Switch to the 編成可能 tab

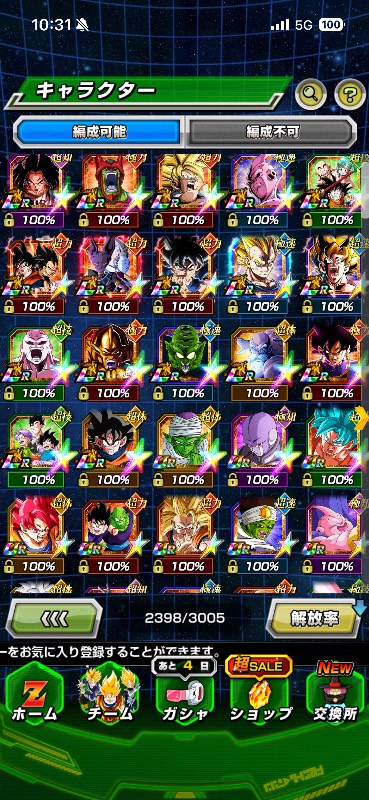point(97,133)
